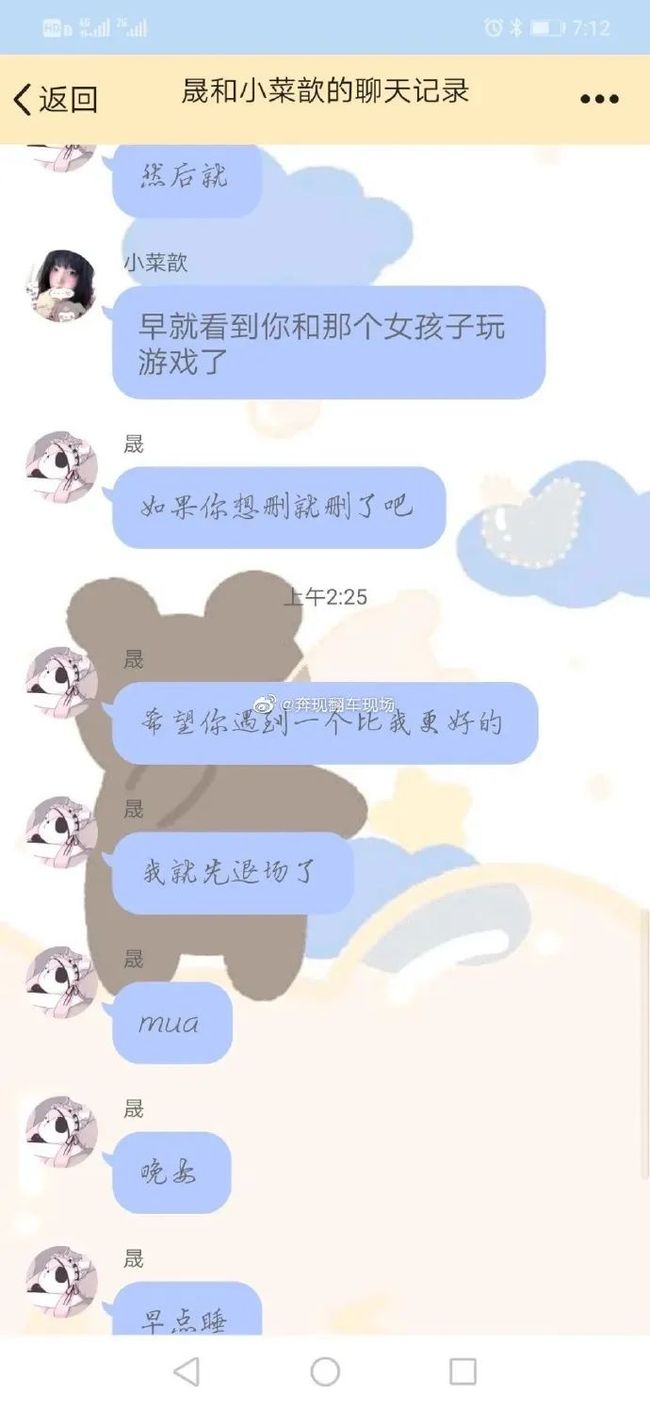Tap 返回 to go back
The height and width of the screenshot is (1408, 650).
click(55, 99)
